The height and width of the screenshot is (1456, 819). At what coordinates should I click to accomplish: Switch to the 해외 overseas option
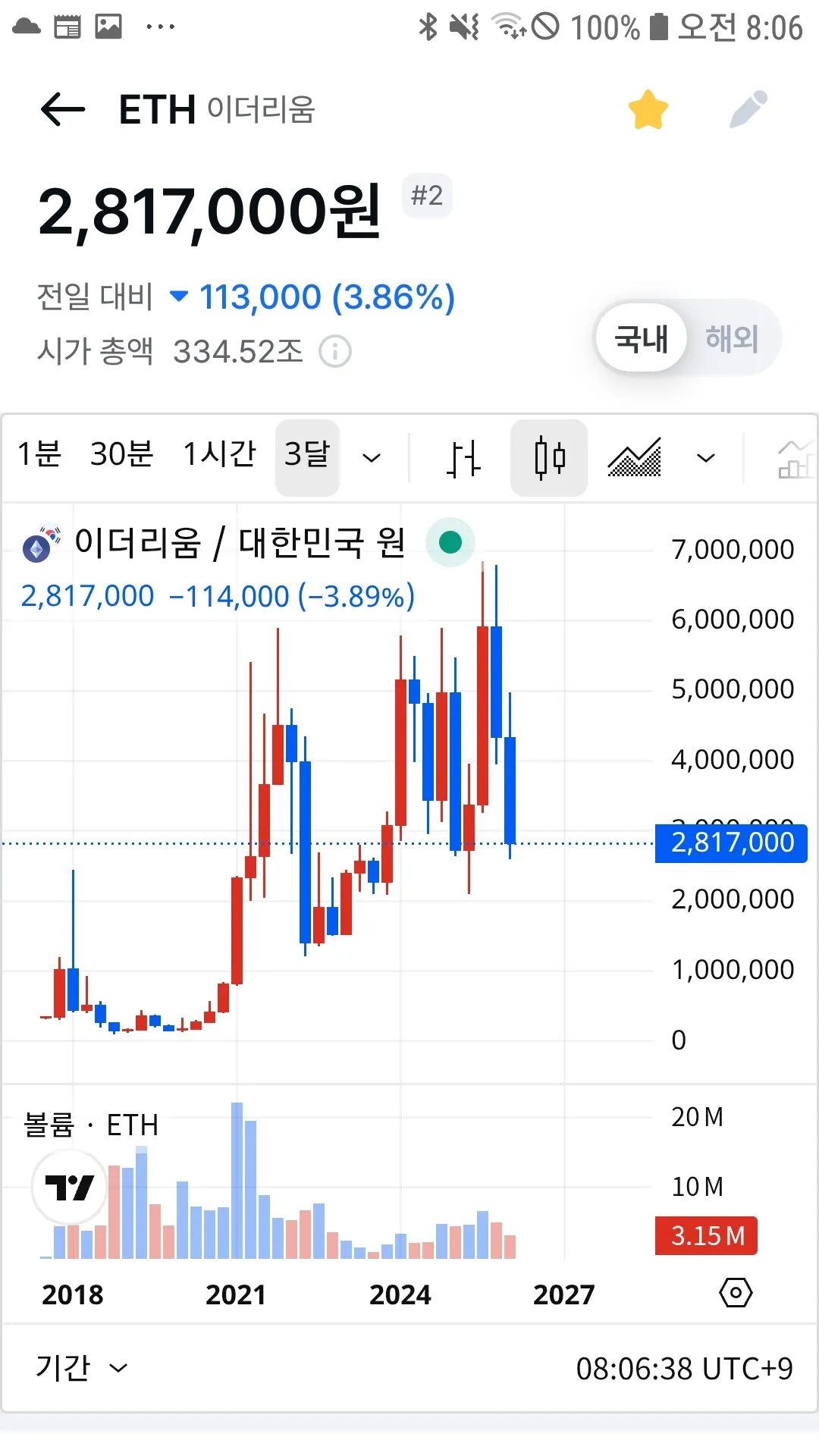732,338
